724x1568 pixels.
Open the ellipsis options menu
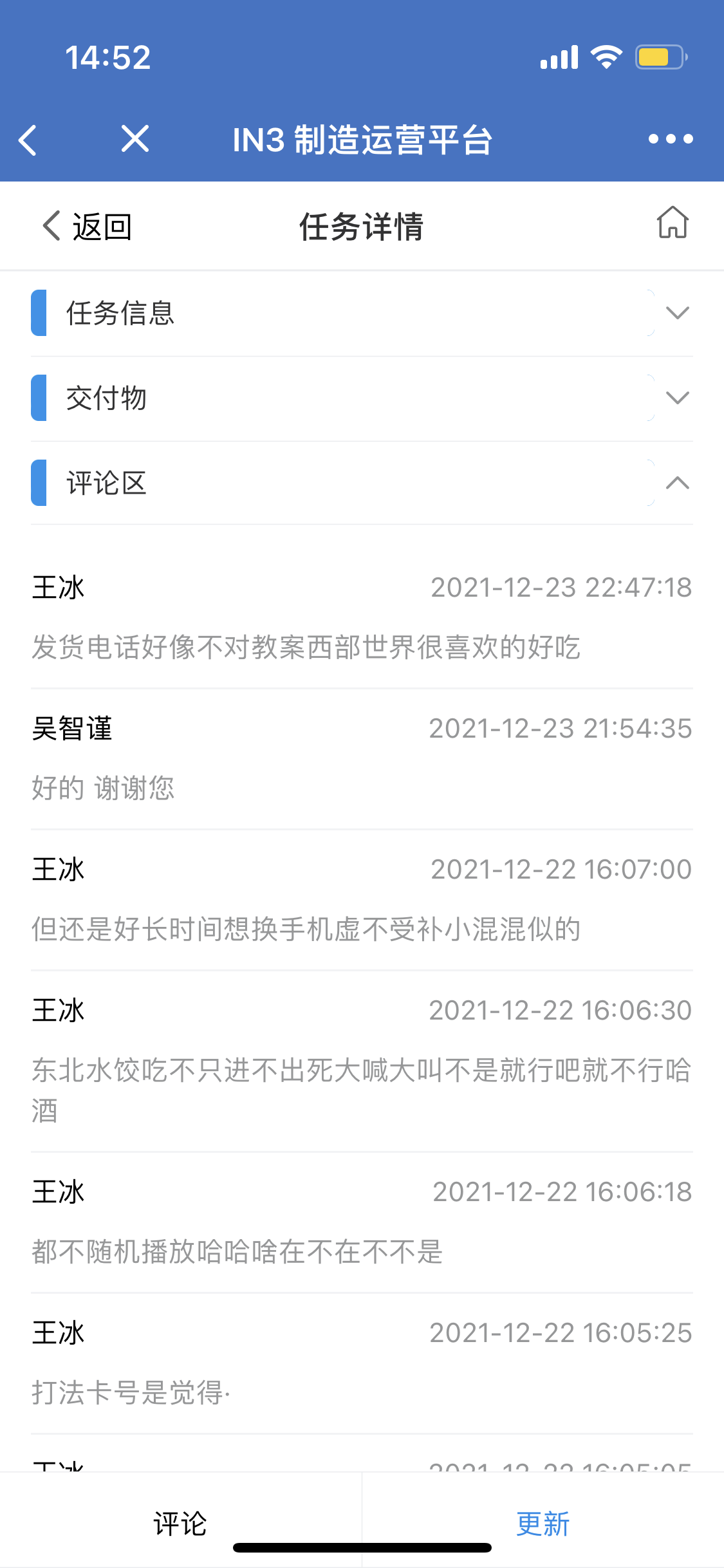670,138
